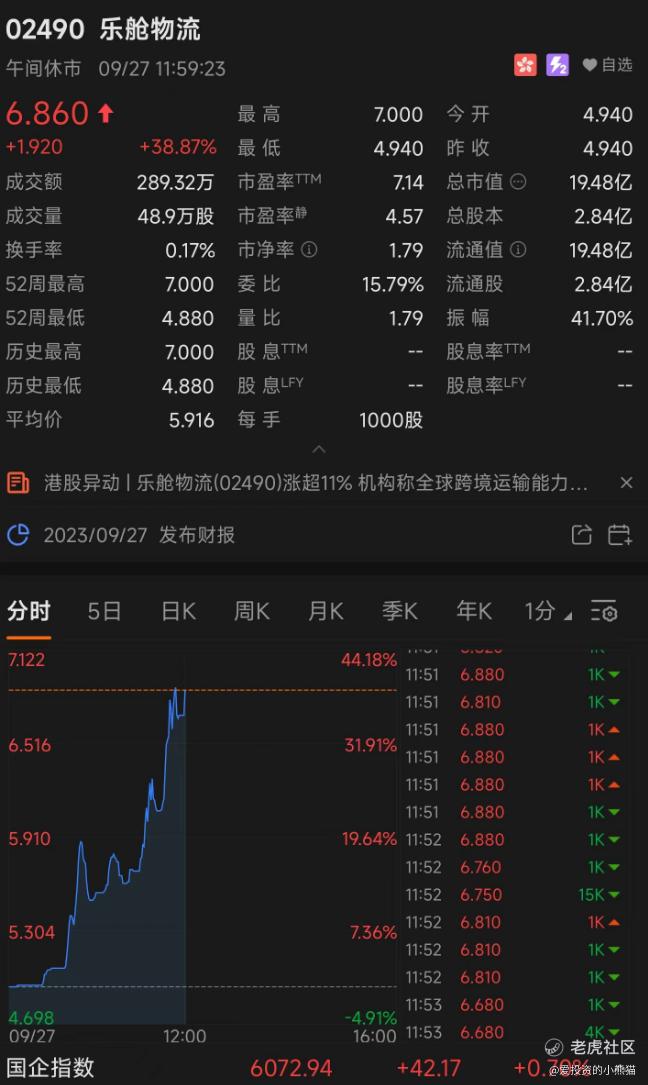Add stock to 自选 watchlist

pos(607,65)
